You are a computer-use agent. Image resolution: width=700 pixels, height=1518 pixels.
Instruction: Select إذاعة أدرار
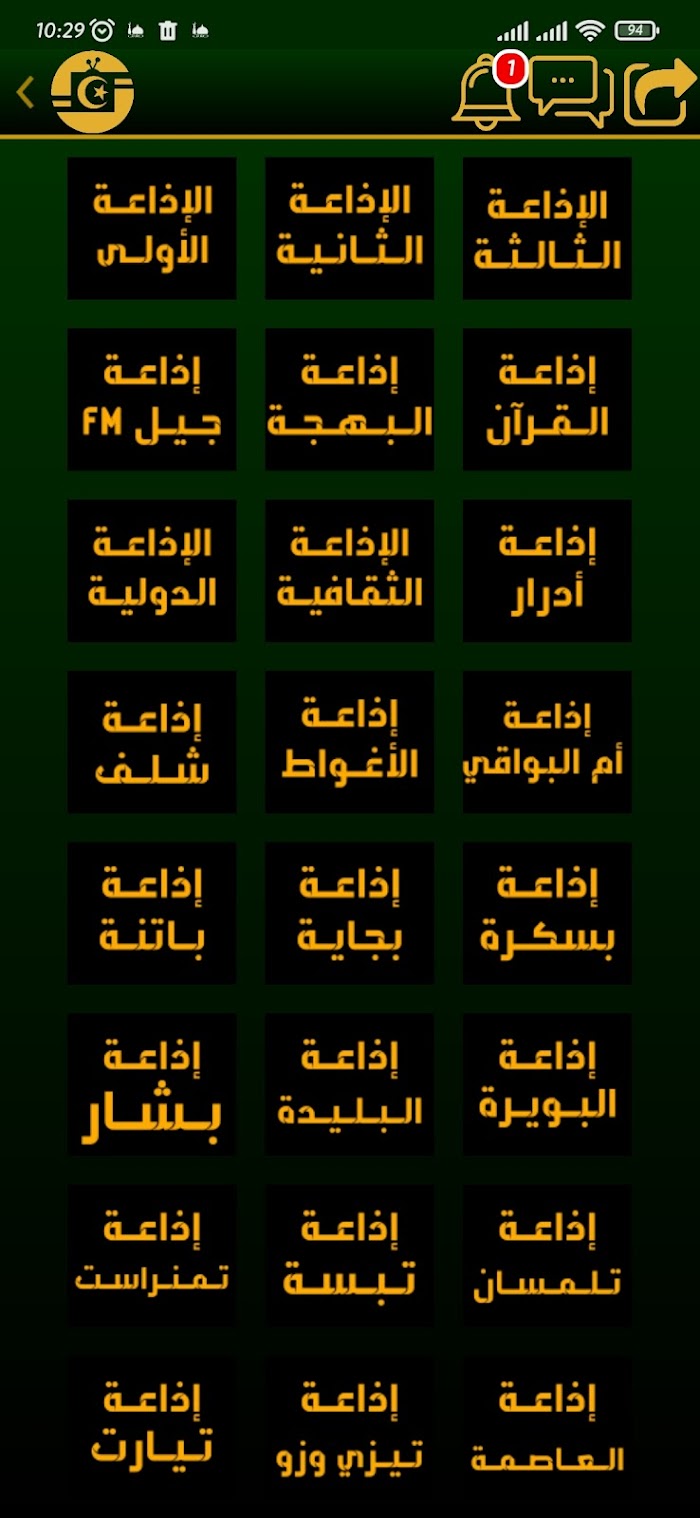(547, 571)
